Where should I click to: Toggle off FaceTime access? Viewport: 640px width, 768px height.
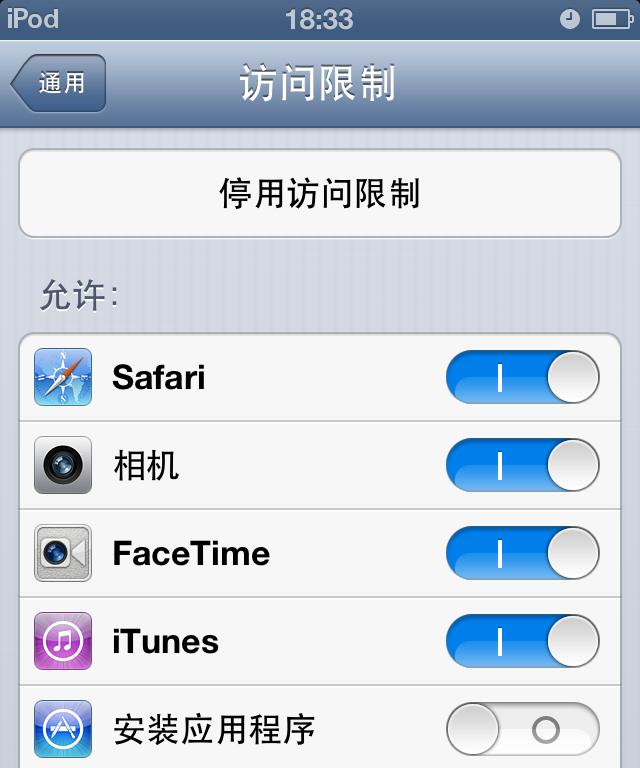522,553
